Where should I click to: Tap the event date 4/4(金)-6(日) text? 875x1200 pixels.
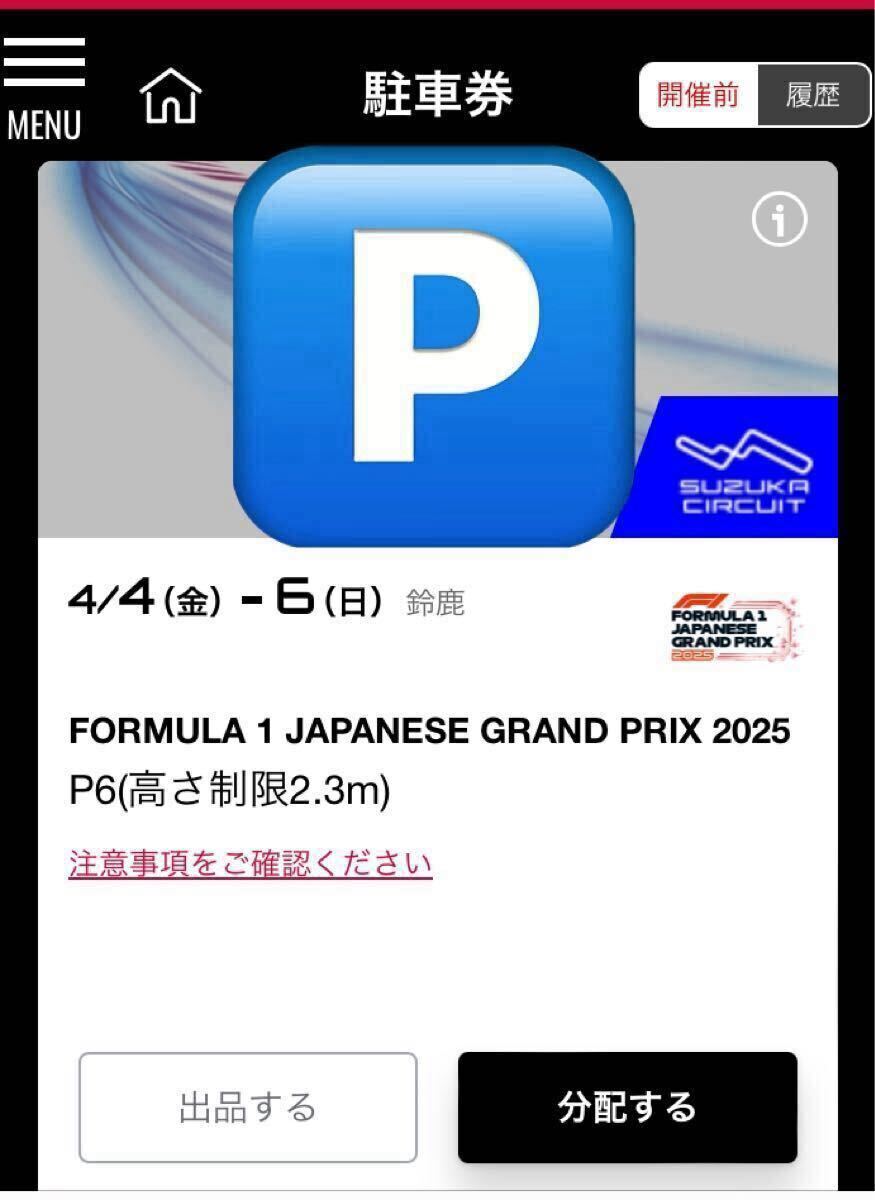pyautogui.click(x=225, y=602)
